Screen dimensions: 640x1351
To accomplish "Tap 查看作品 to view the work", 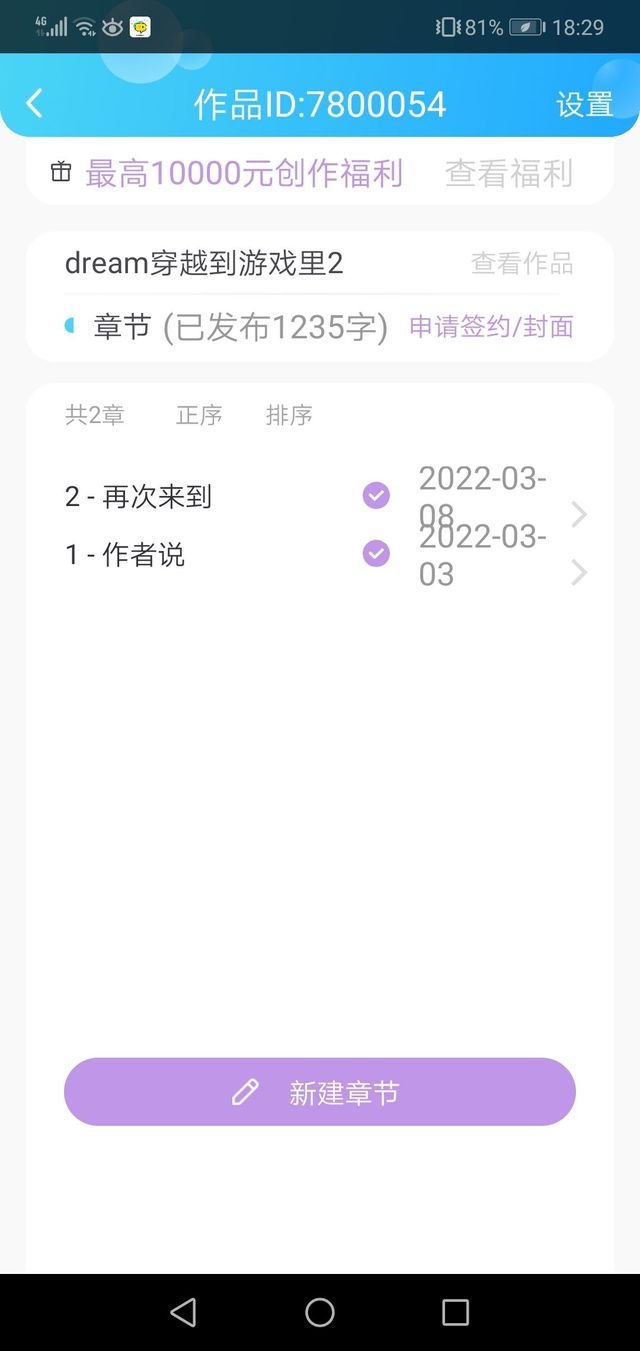I will 522,263.
